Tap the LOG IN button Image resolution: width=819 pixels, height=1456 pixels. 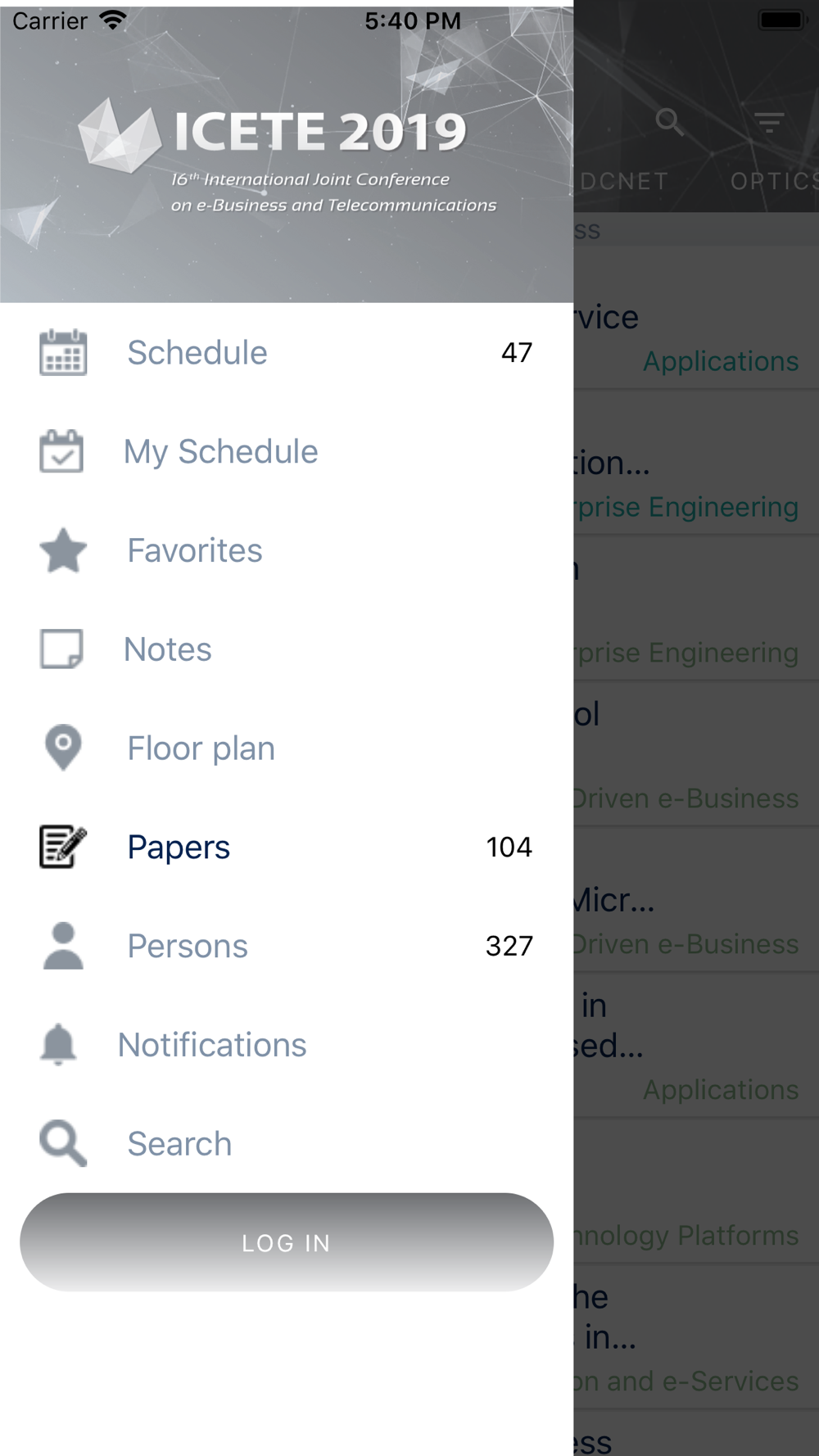pyautogui.click(x=287, y=1242)
